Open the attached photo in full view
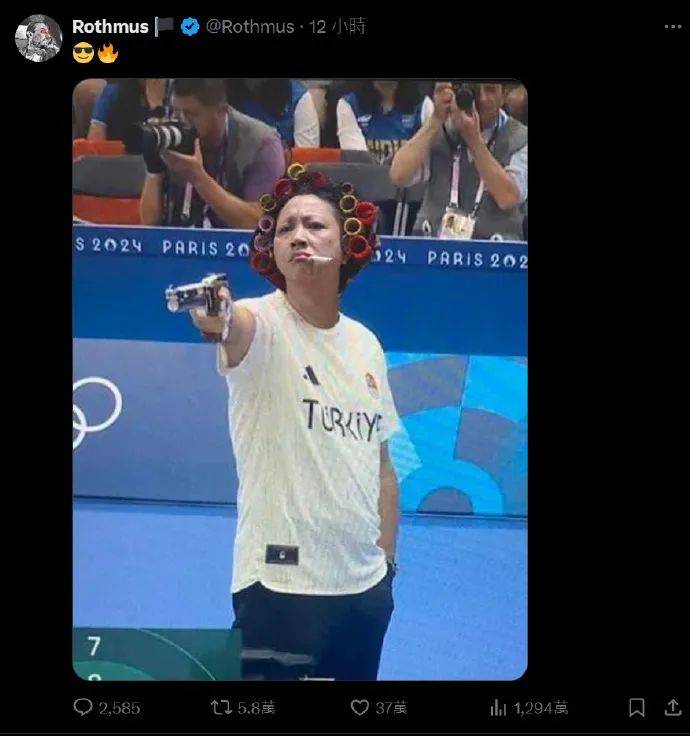This screenshot has height=736, width=690. tap(300, 380)
